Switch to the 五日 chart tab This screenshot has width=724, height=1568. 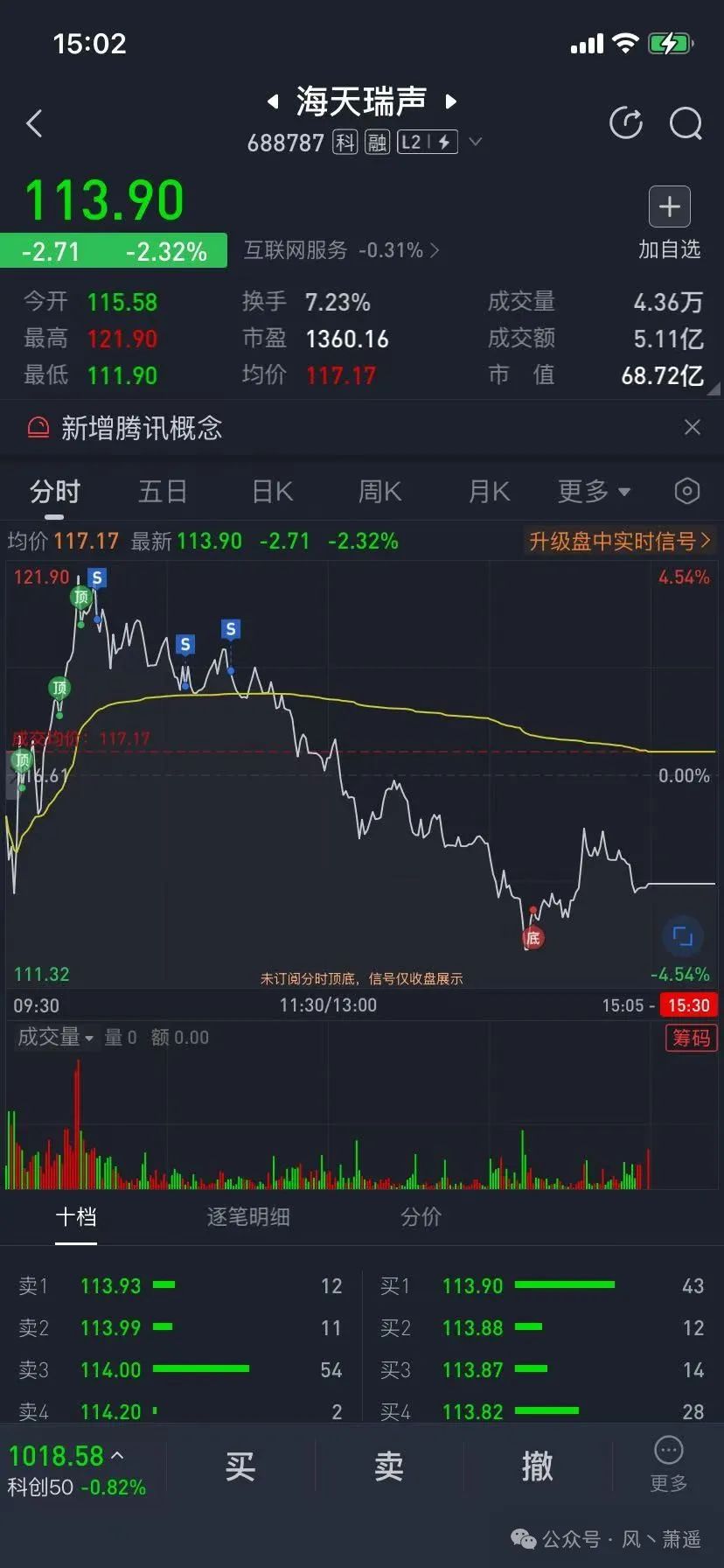(163, 492)
